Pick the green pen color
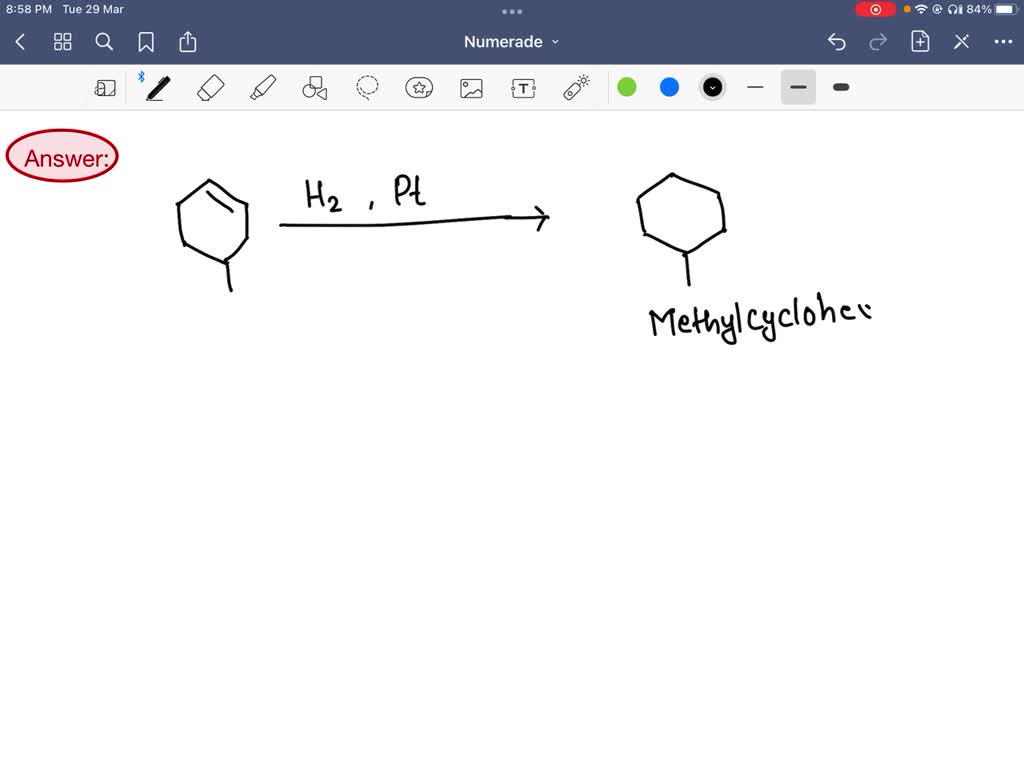 pos(627,88)
